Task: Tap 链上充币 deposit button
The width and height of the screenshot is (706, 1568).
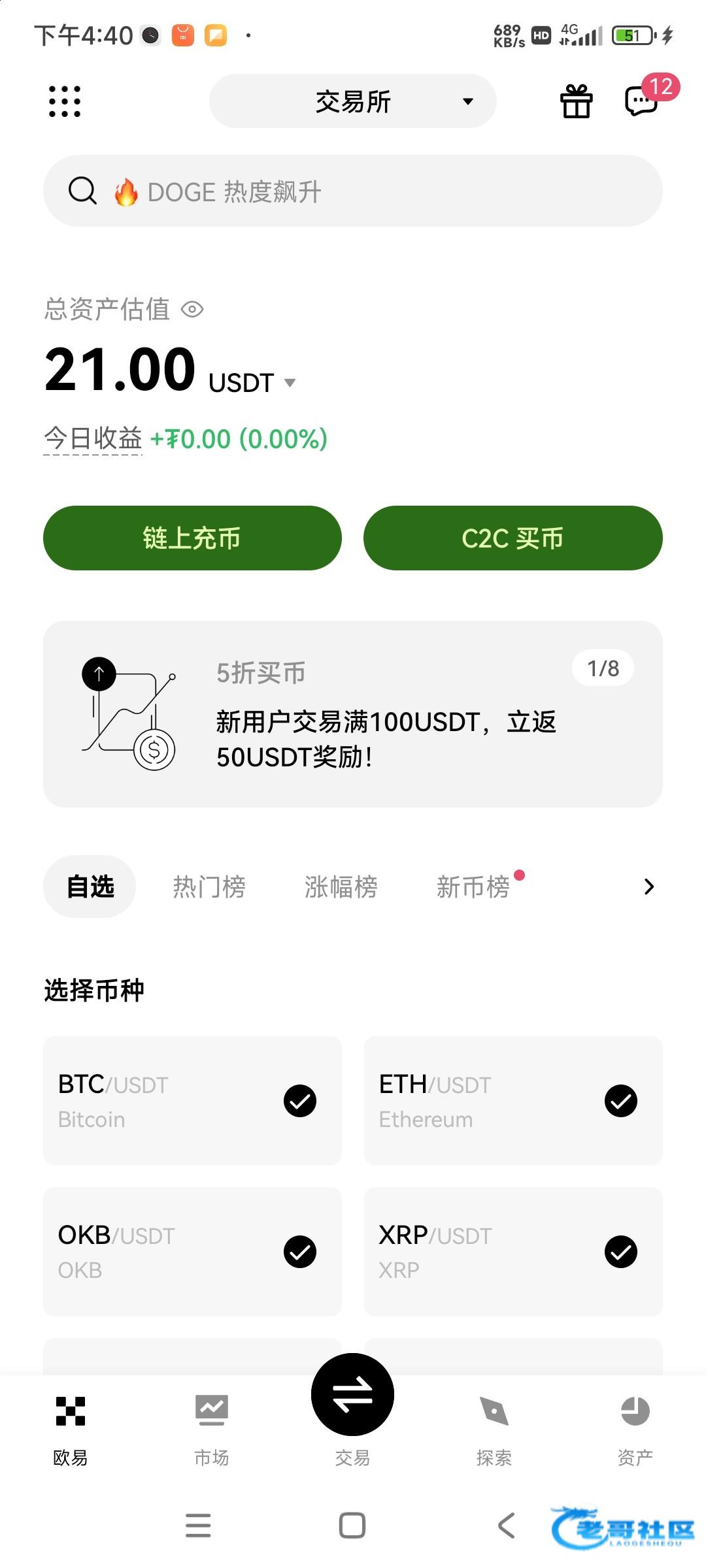Action: tap(192, 538)
